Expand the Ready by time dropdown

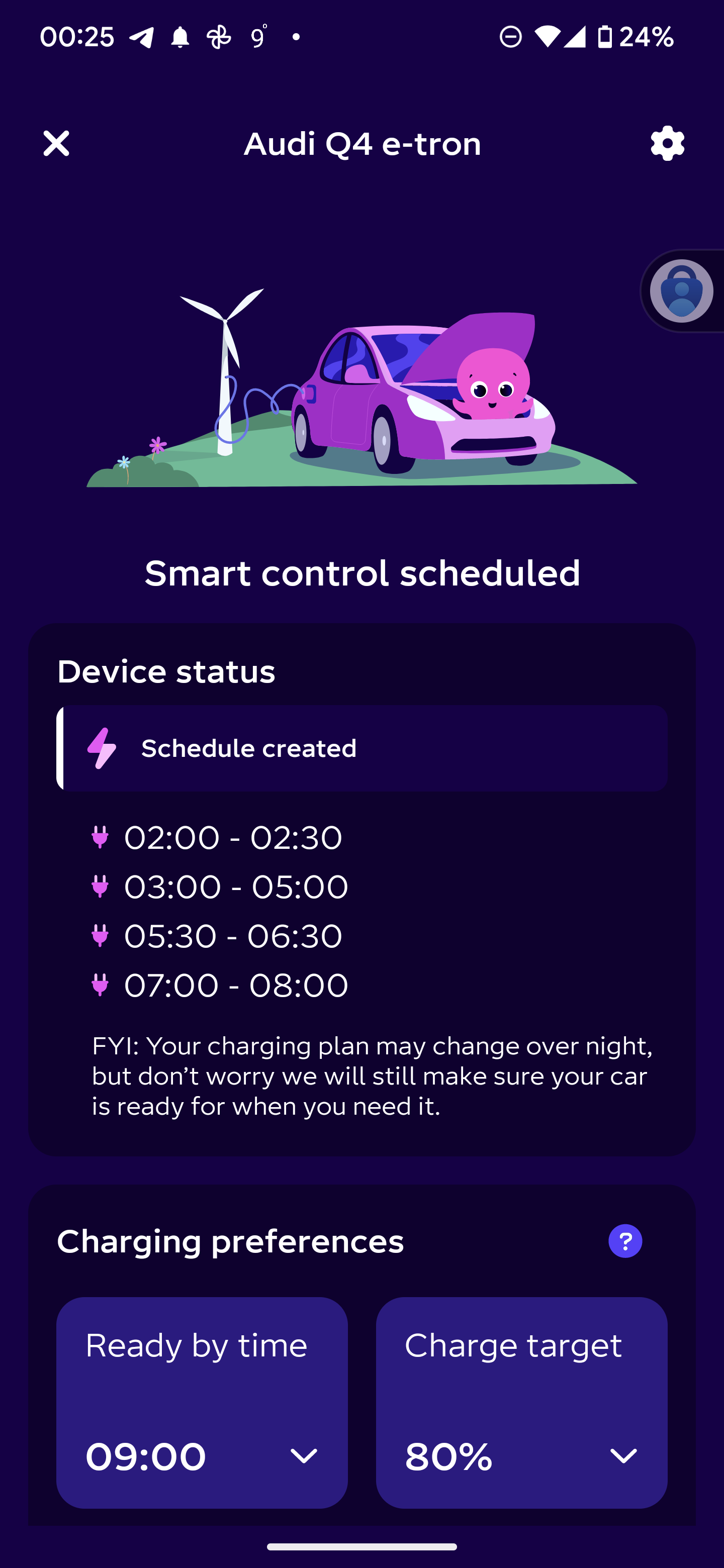(202, 1403)
